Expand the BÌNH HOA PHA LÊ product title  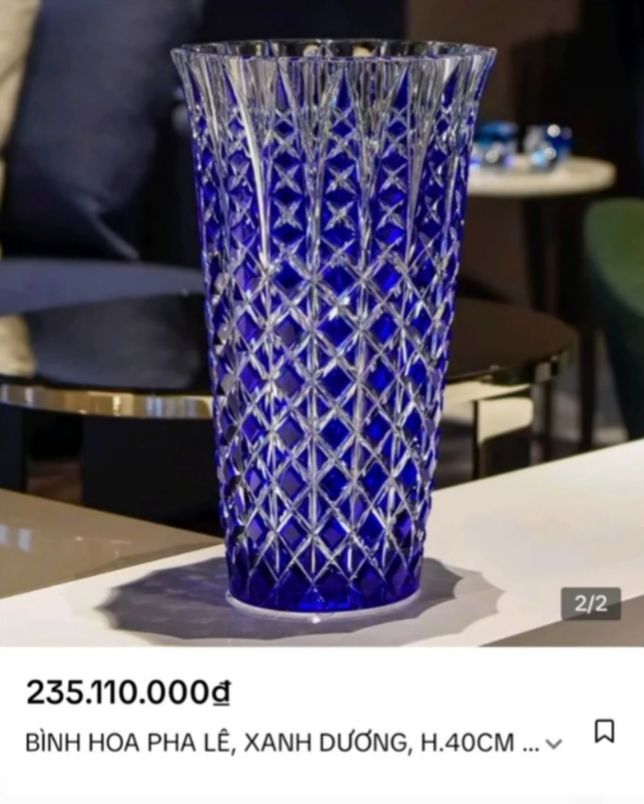click(x=555, y=744)
